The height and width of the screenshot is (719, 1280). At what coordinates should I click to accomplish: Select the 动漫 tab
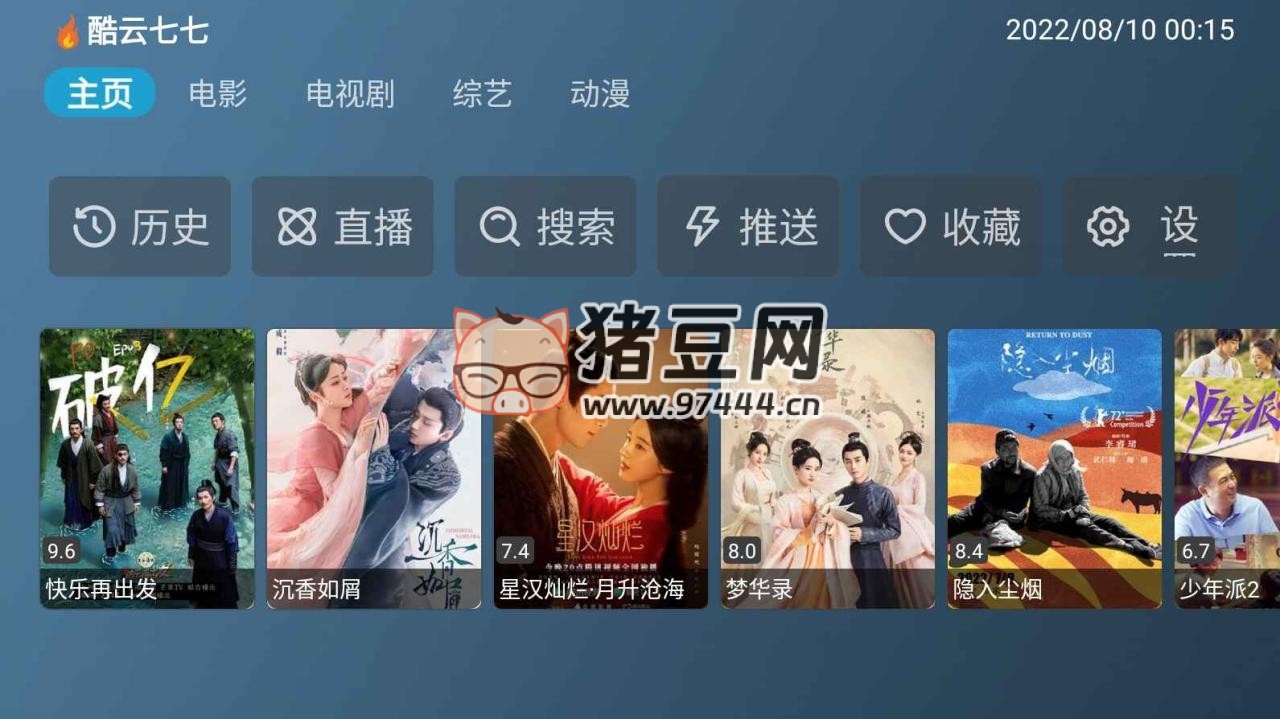click(x=600, y=94)
